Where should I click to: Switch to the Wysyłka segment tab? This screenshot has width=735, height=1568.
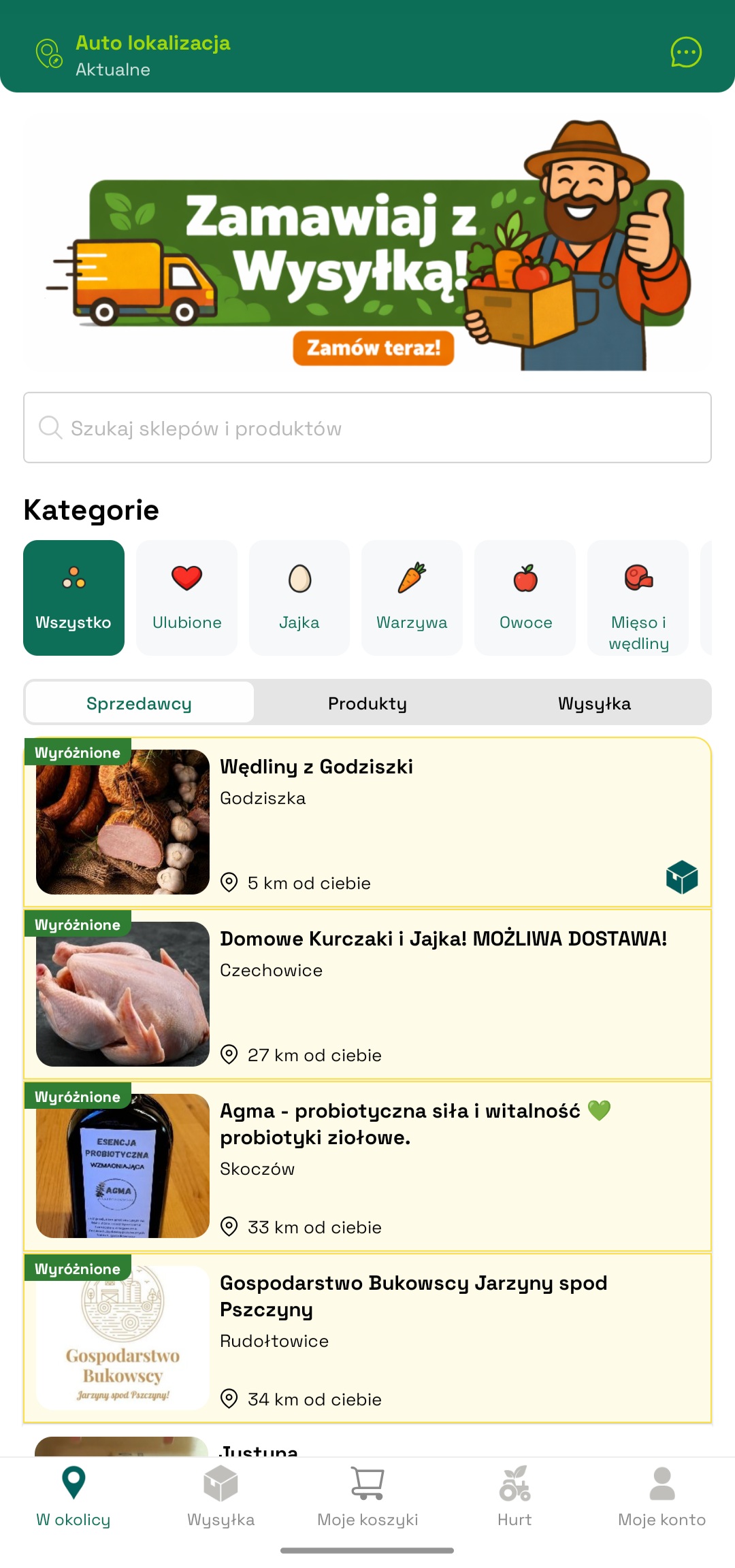coord(594,703)
